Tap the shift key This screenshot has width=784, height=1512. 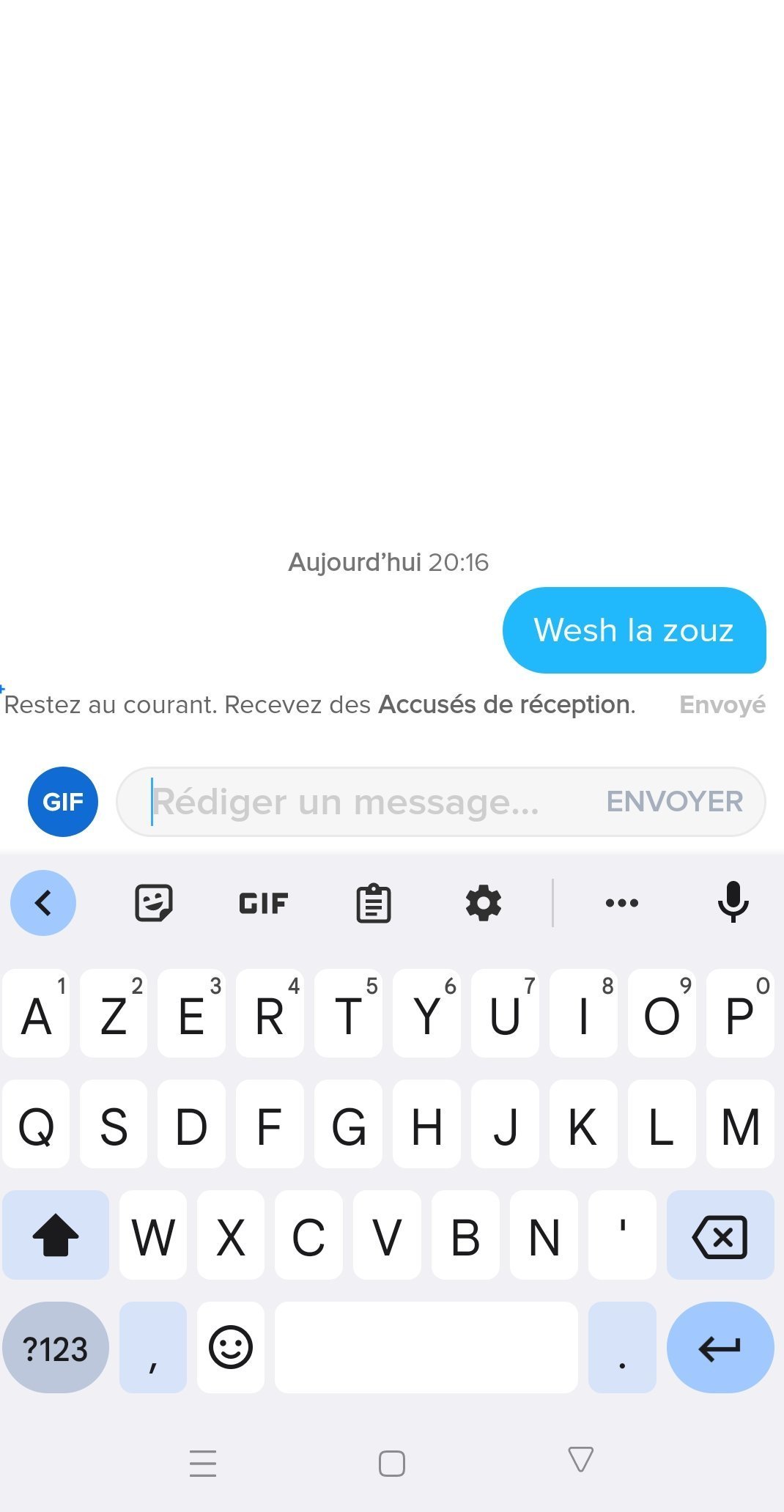pos(56,1235)
